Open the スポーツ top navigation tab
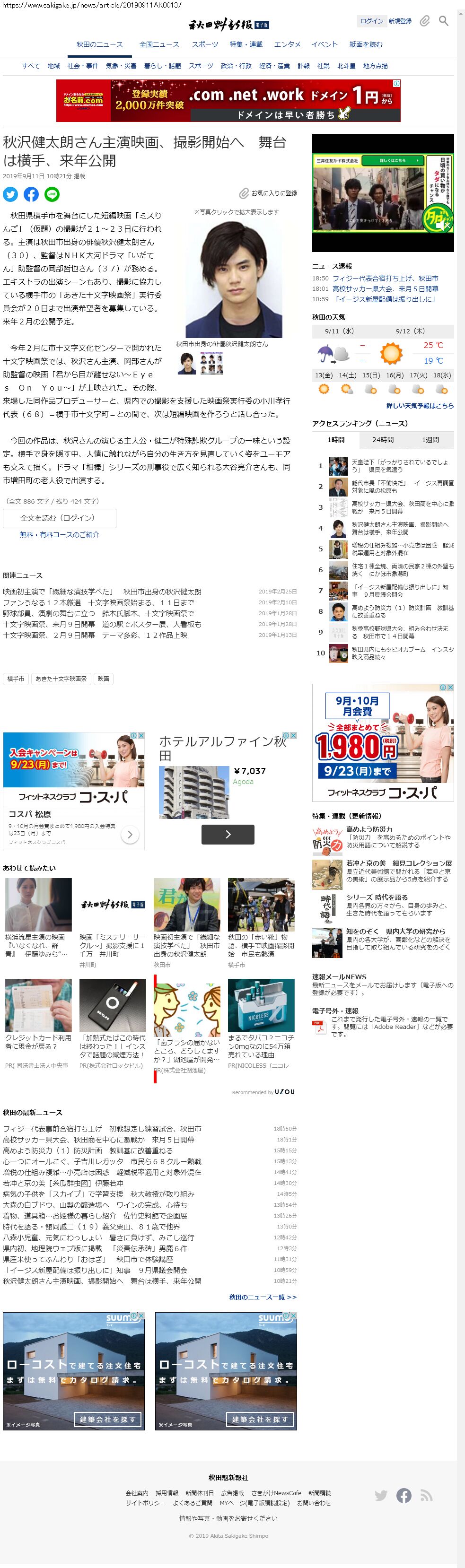This screenshot has width=465, height=1568. [204, 44]
